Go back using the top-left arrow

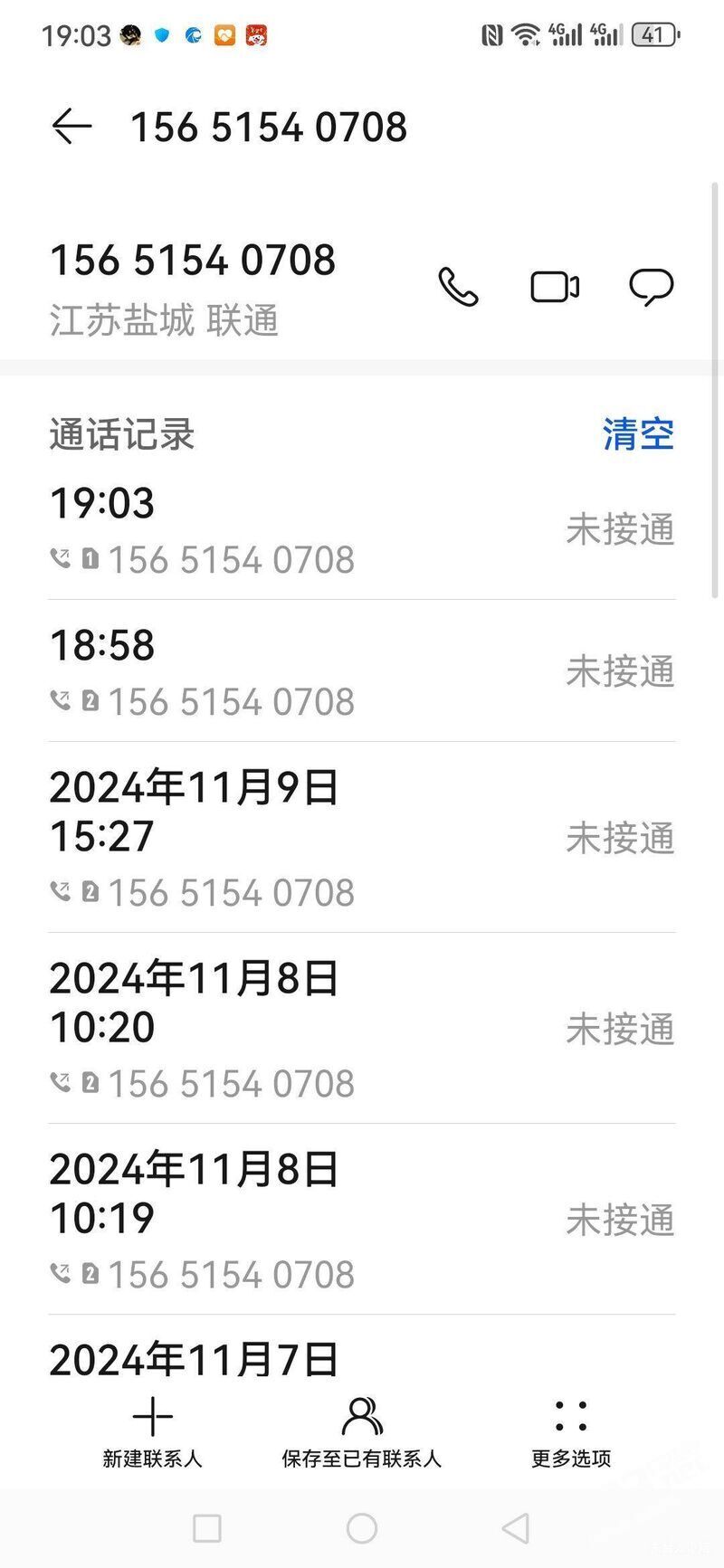click(71, 127)
